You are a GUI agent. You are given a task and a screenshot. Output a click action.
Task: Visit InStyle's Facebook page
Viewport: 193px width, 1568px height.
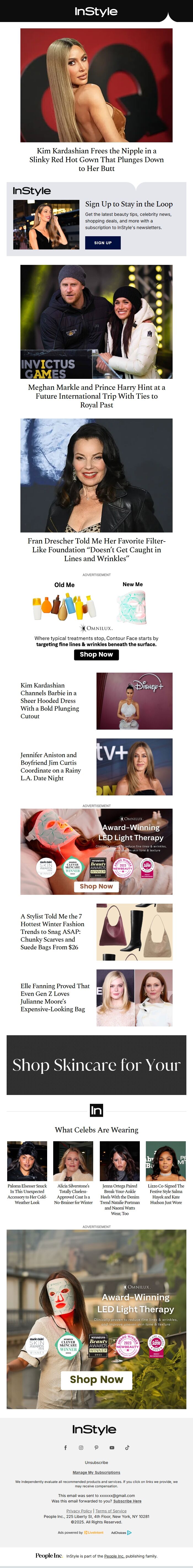pyautogui.click(x=66, y=1447)
